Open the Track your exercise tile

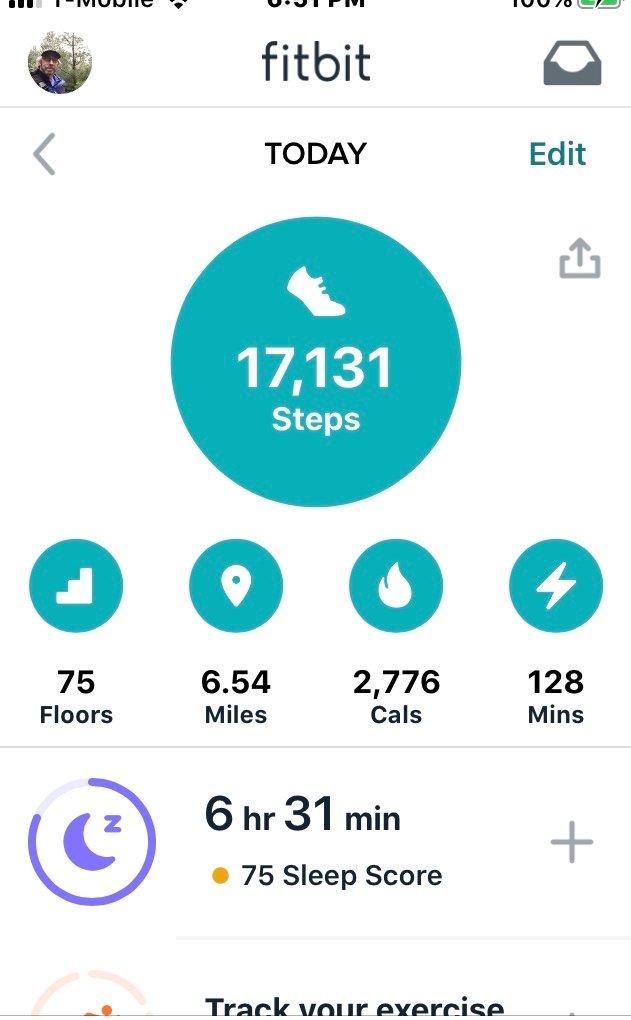coord(354,1003)
